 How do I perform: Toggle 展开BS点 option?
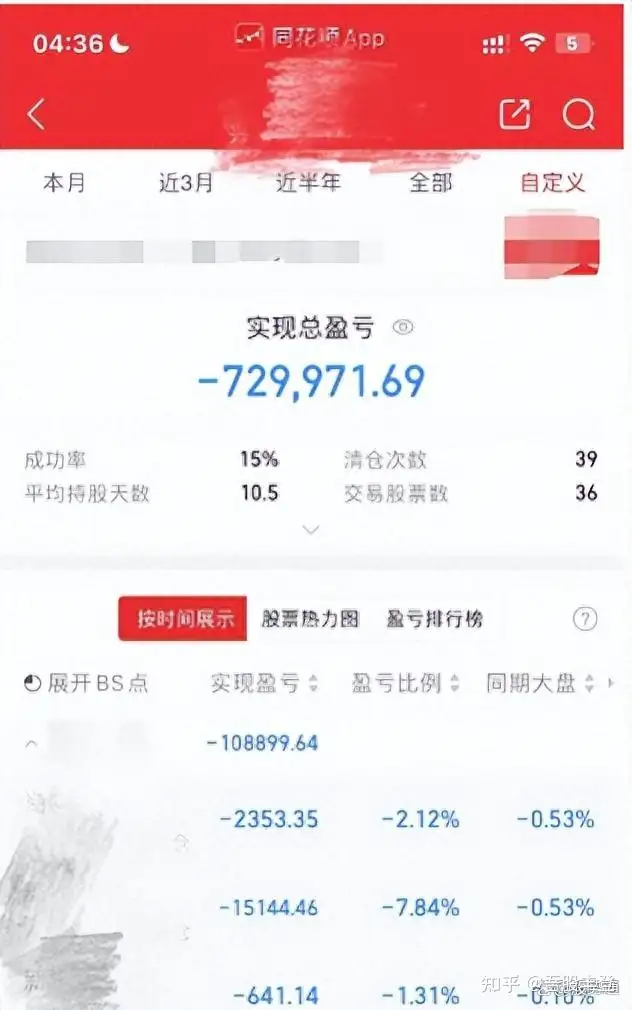(85, 683)
